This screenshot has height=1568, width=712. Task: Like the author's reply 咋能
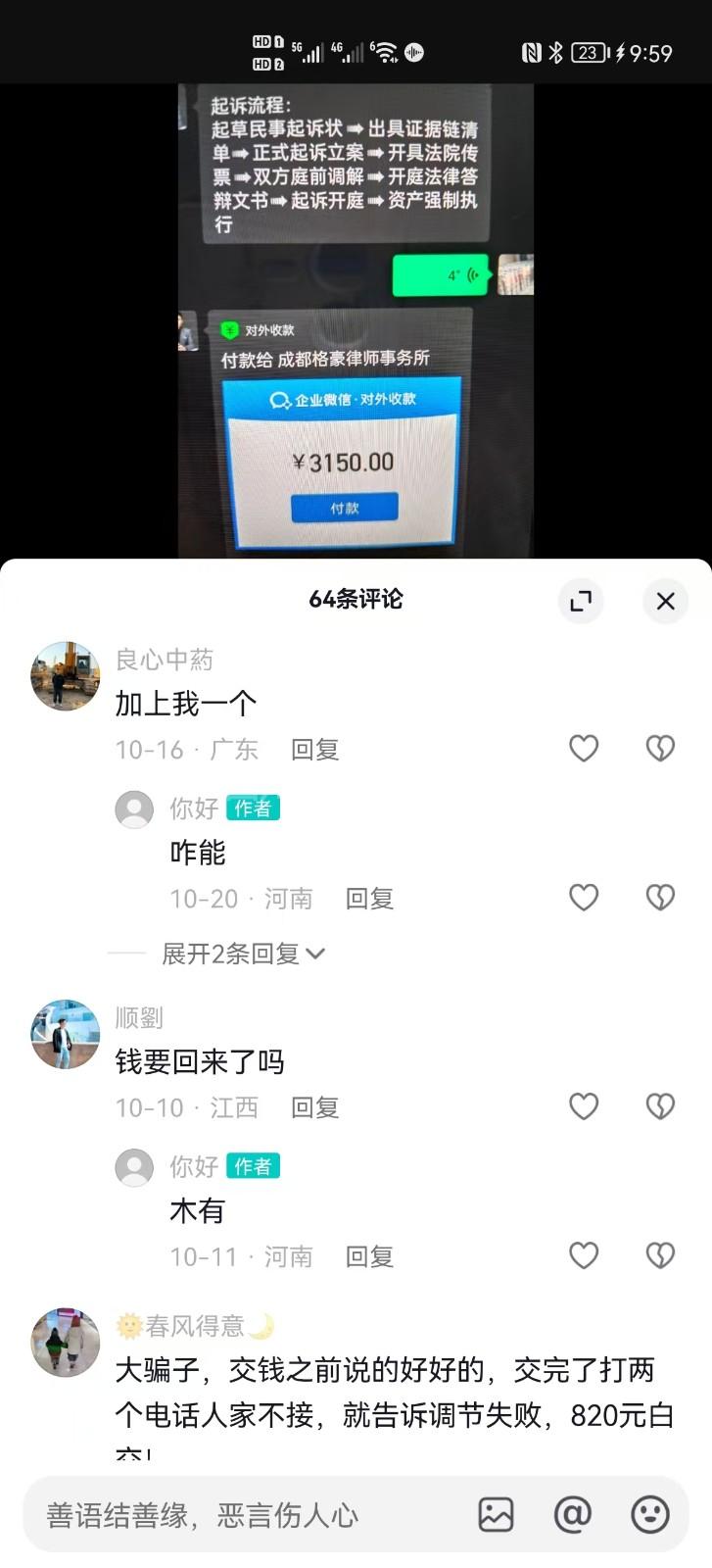coord(584,898)
